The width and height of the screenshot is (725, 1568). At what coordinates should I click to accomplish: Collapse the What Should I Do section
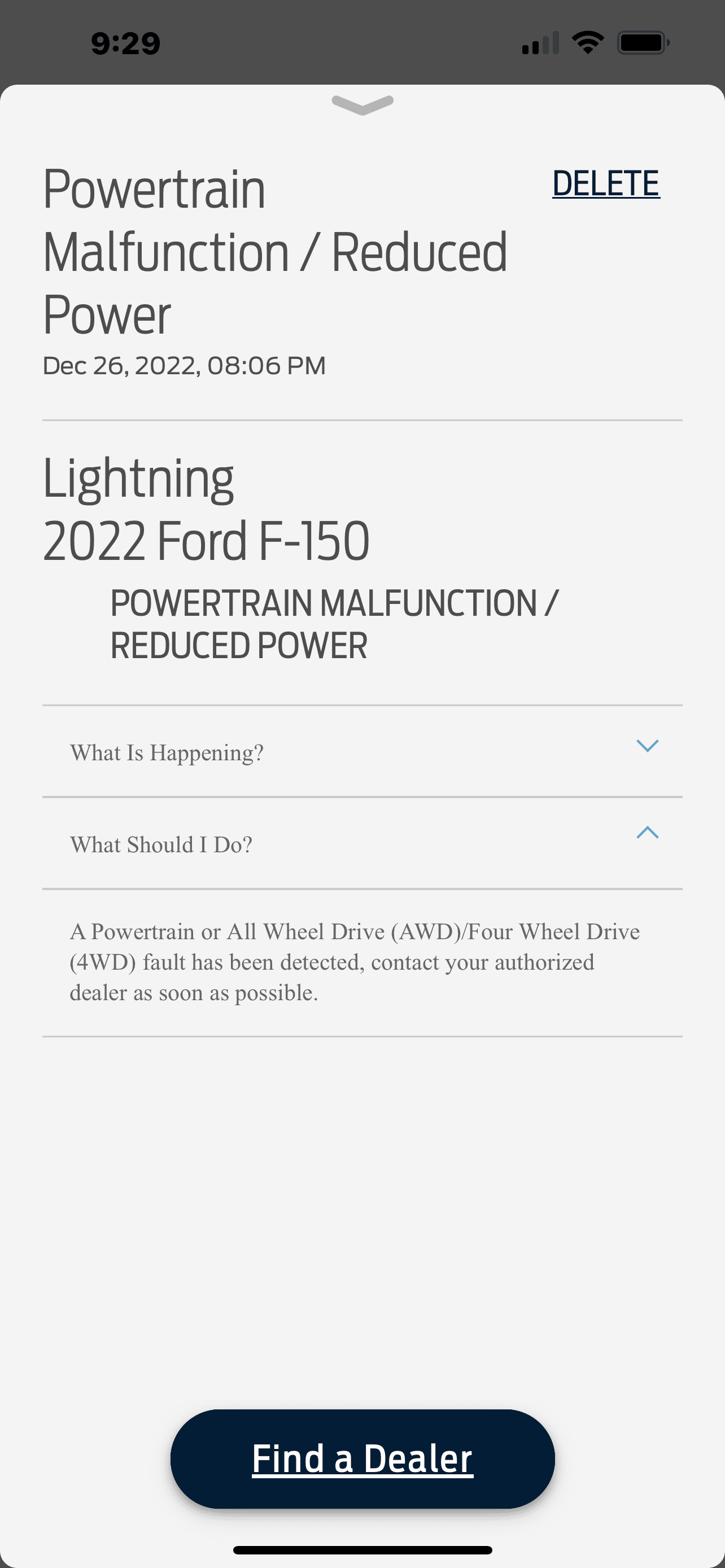647,833
